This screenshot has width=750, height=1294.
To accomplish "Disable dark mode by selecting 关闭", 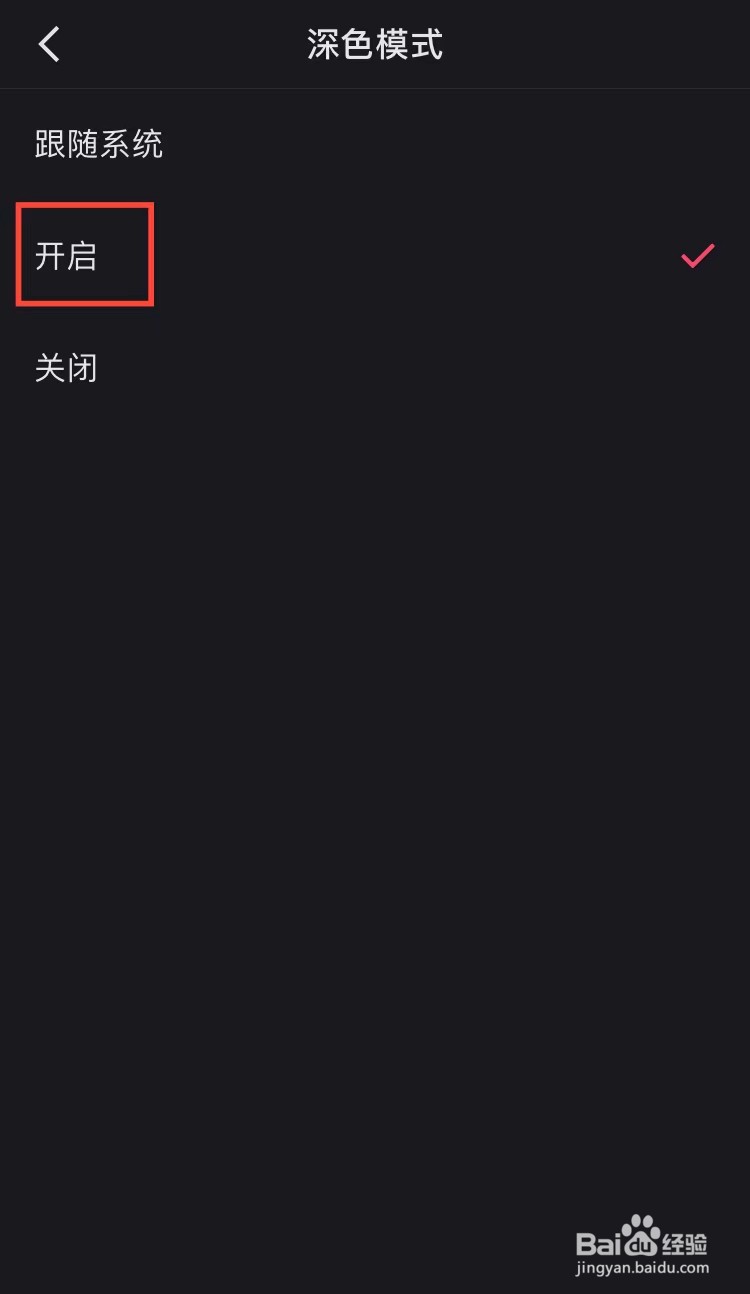I will [x=66, y=367].
